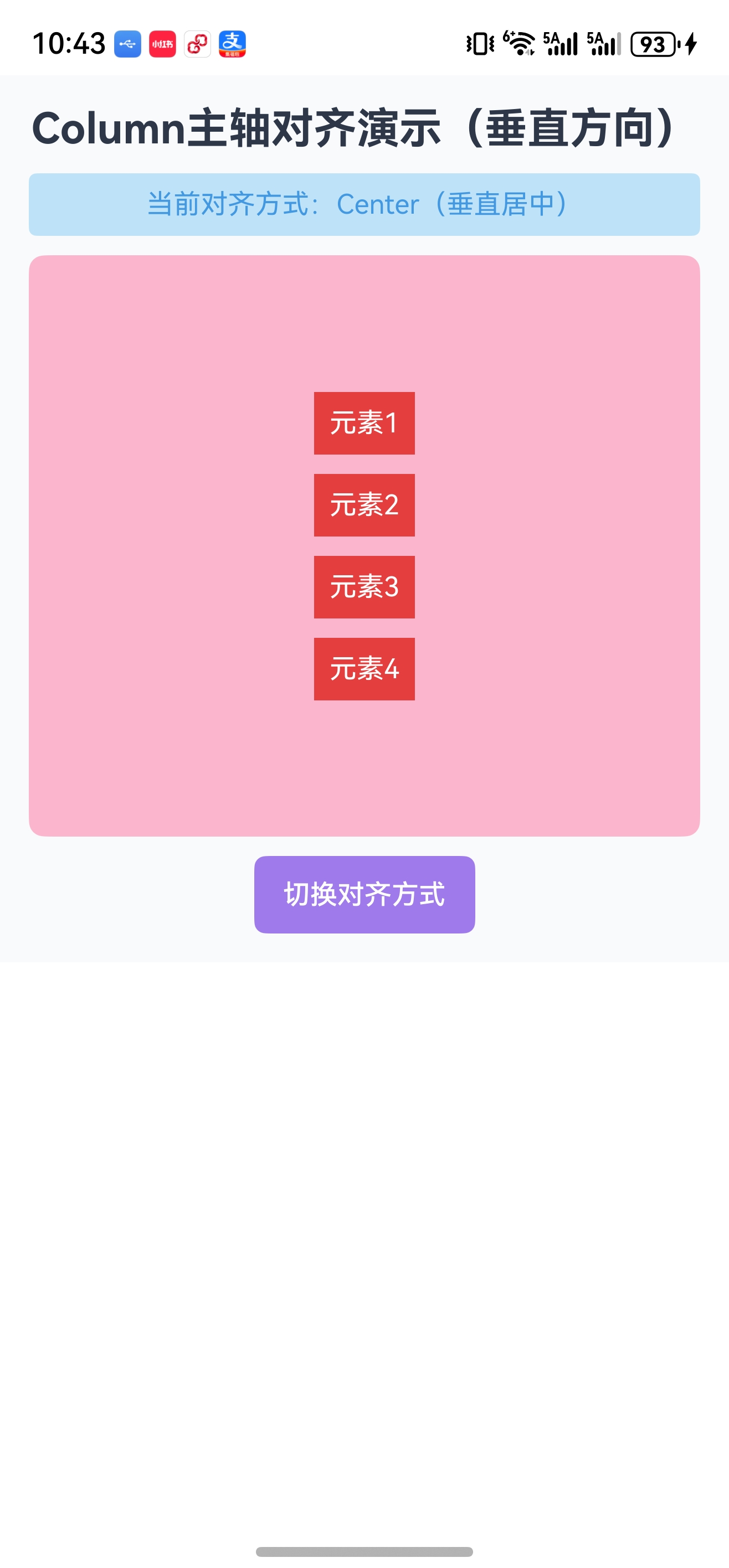Tap the Wi-Fi signal icon
Image resolution: width=729 pixels, height=1568 pixels.
pos(519,43)
